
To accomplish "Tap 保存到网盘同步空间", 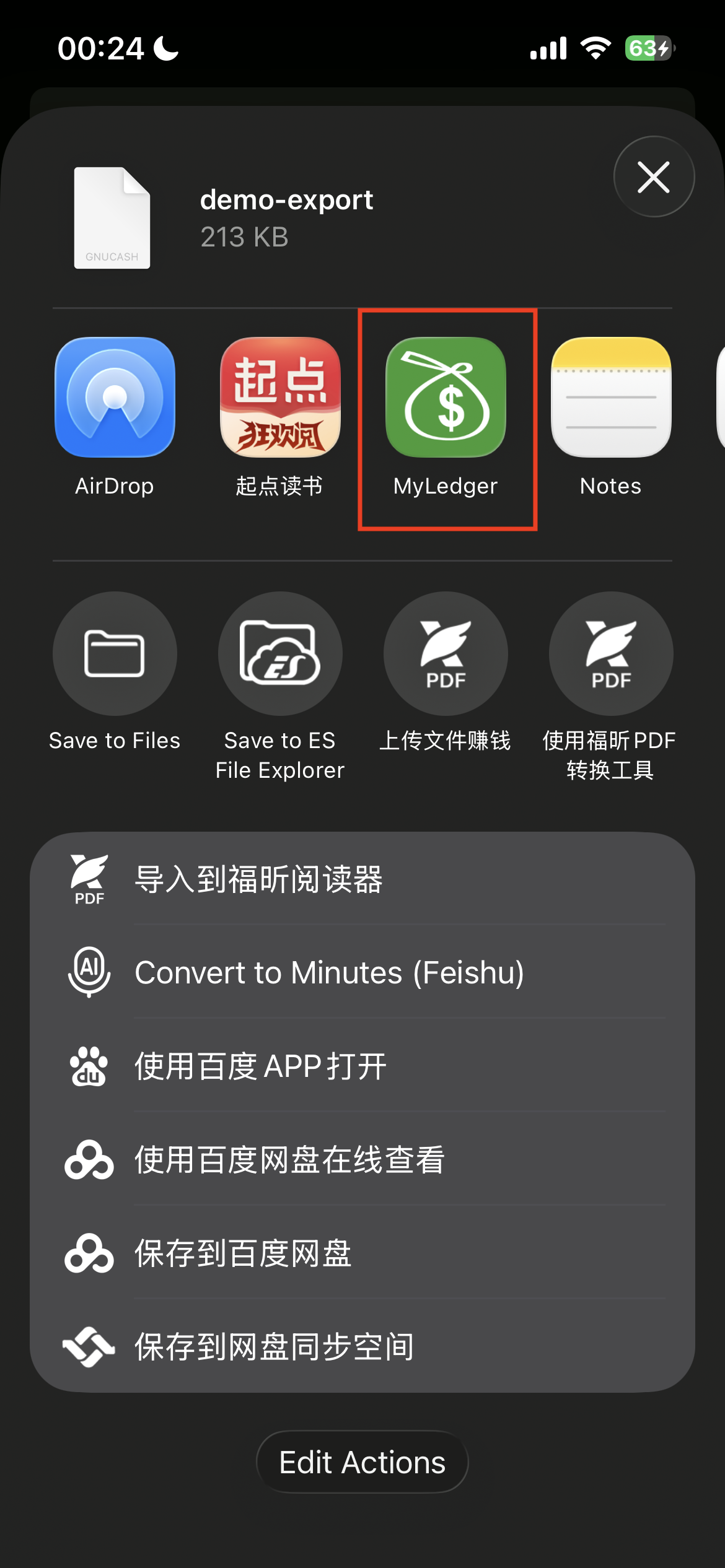I will click(362, 1346).
